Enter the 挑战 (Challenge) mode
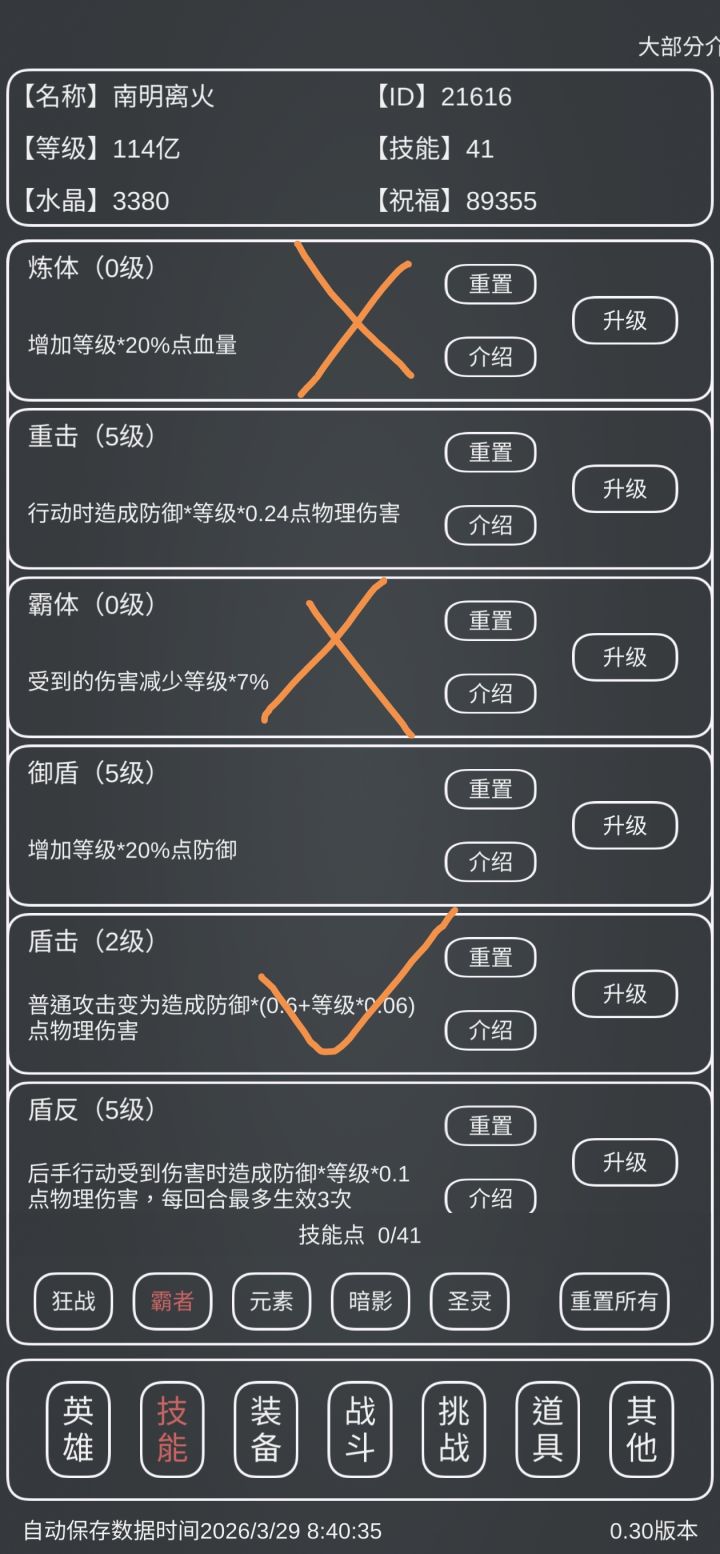720x1554 pixels. 452,1430
